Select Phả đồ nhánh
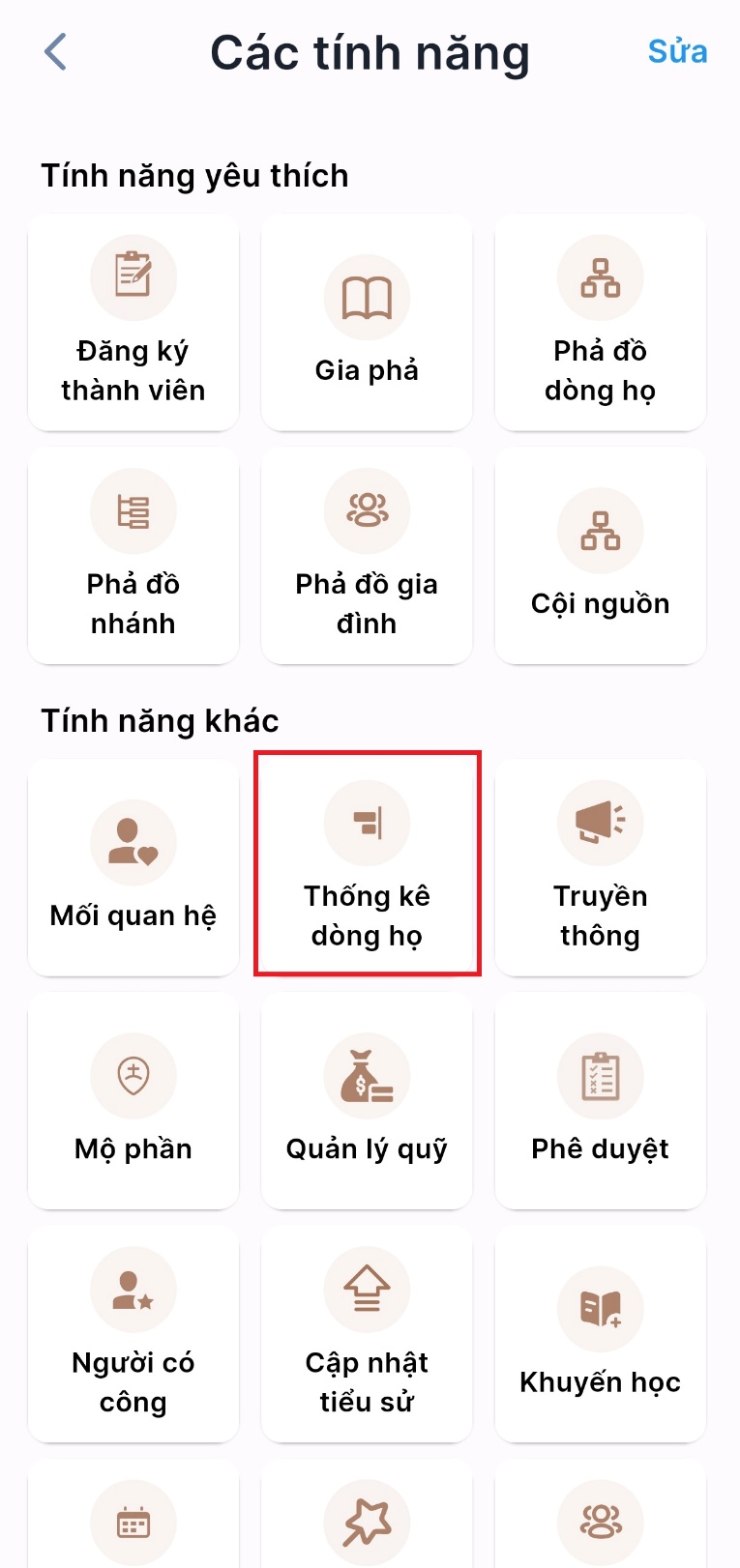740x1568 pixels. pyautogui.click(x=133, y=557)
